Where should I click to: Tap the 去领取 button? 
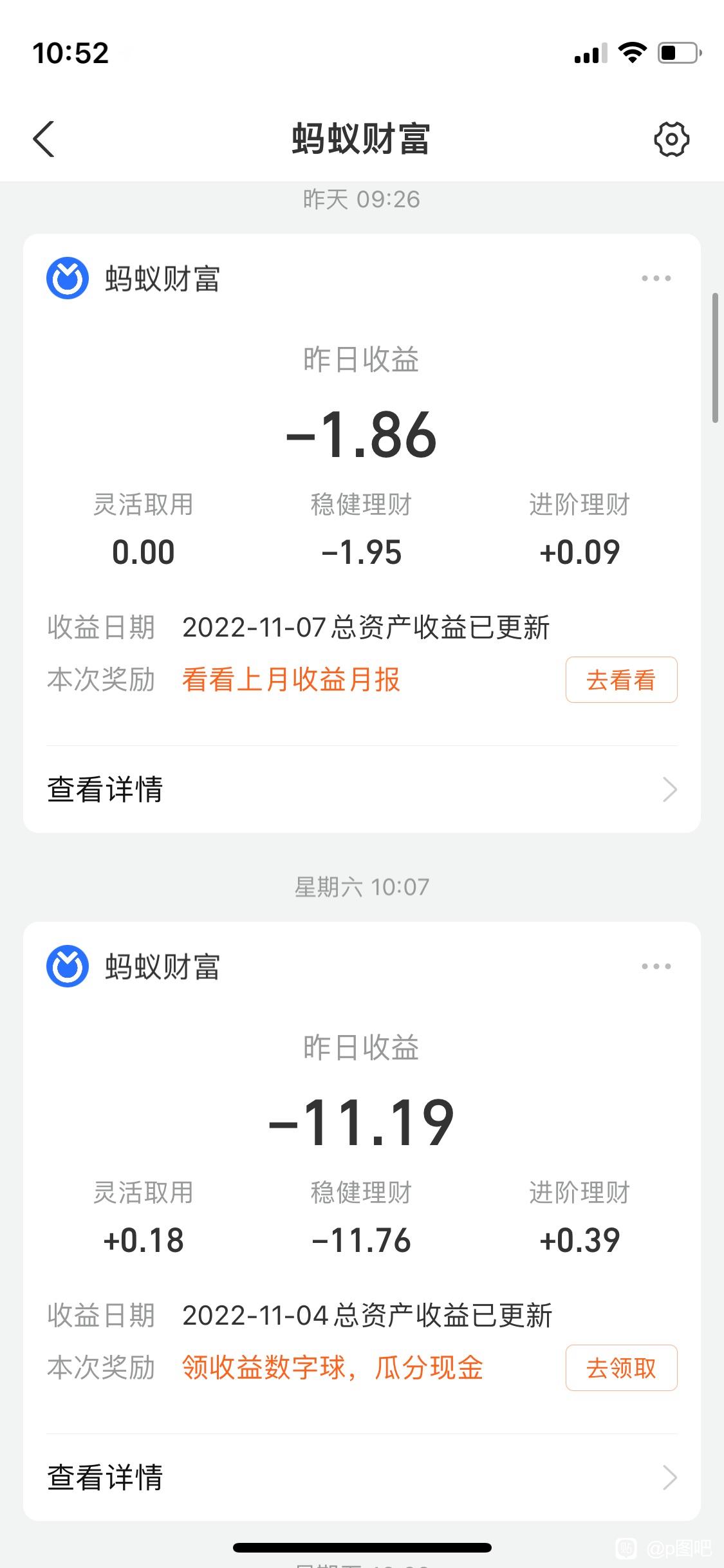[x=621, y=1368]
